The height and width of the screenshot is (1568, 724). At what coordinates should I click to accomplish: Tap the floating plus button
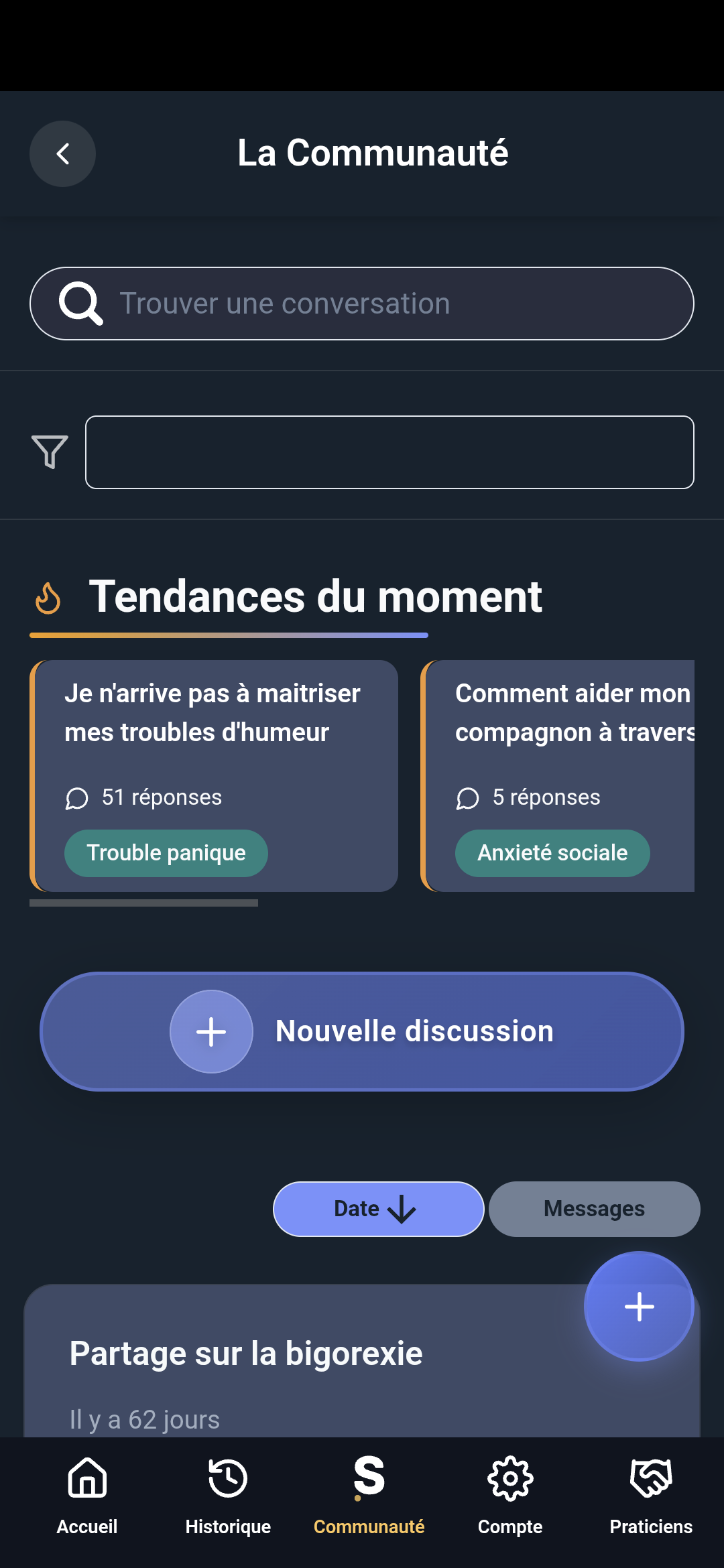(x=639, y=1306)
